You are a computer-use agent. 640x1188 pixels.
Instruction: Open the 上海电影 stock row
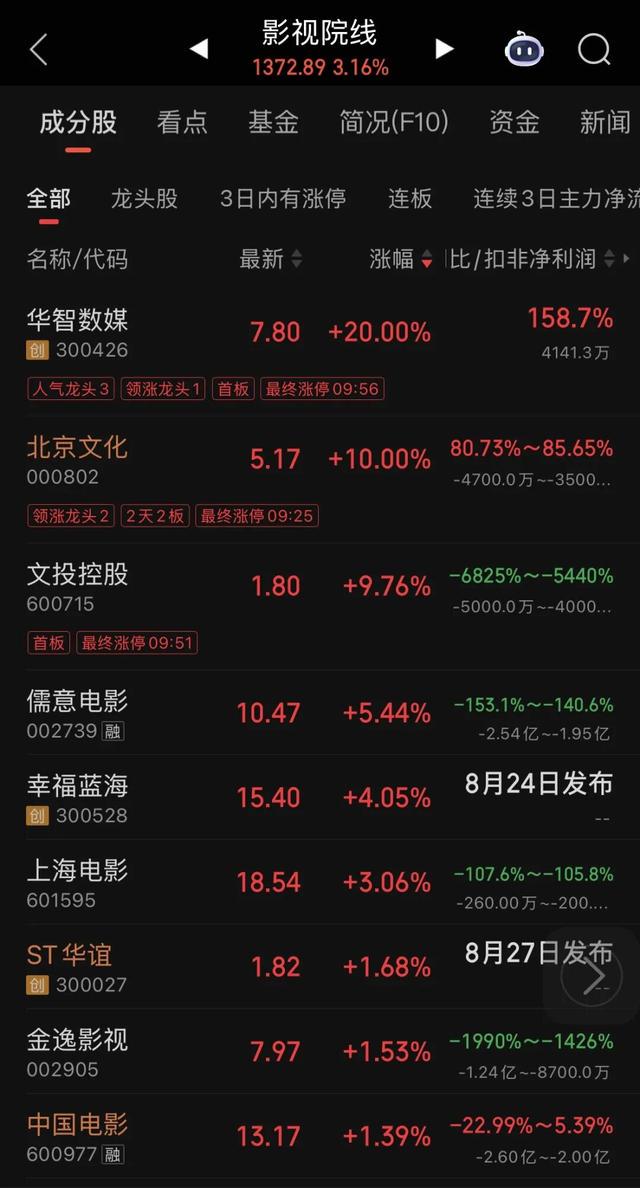(320, 882)
